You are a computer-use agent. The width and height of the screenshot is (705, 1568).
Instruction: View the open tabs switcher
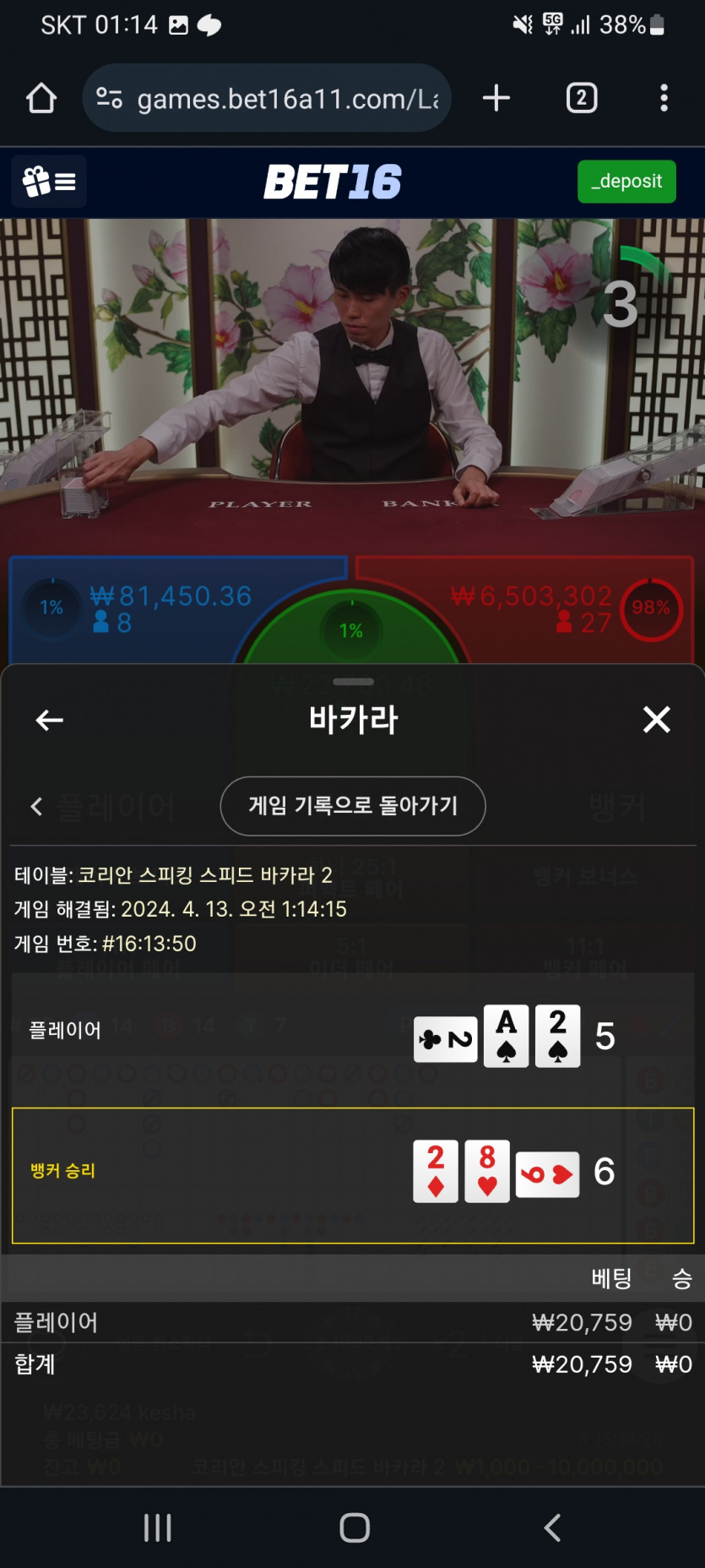click(x=581, y=99)
